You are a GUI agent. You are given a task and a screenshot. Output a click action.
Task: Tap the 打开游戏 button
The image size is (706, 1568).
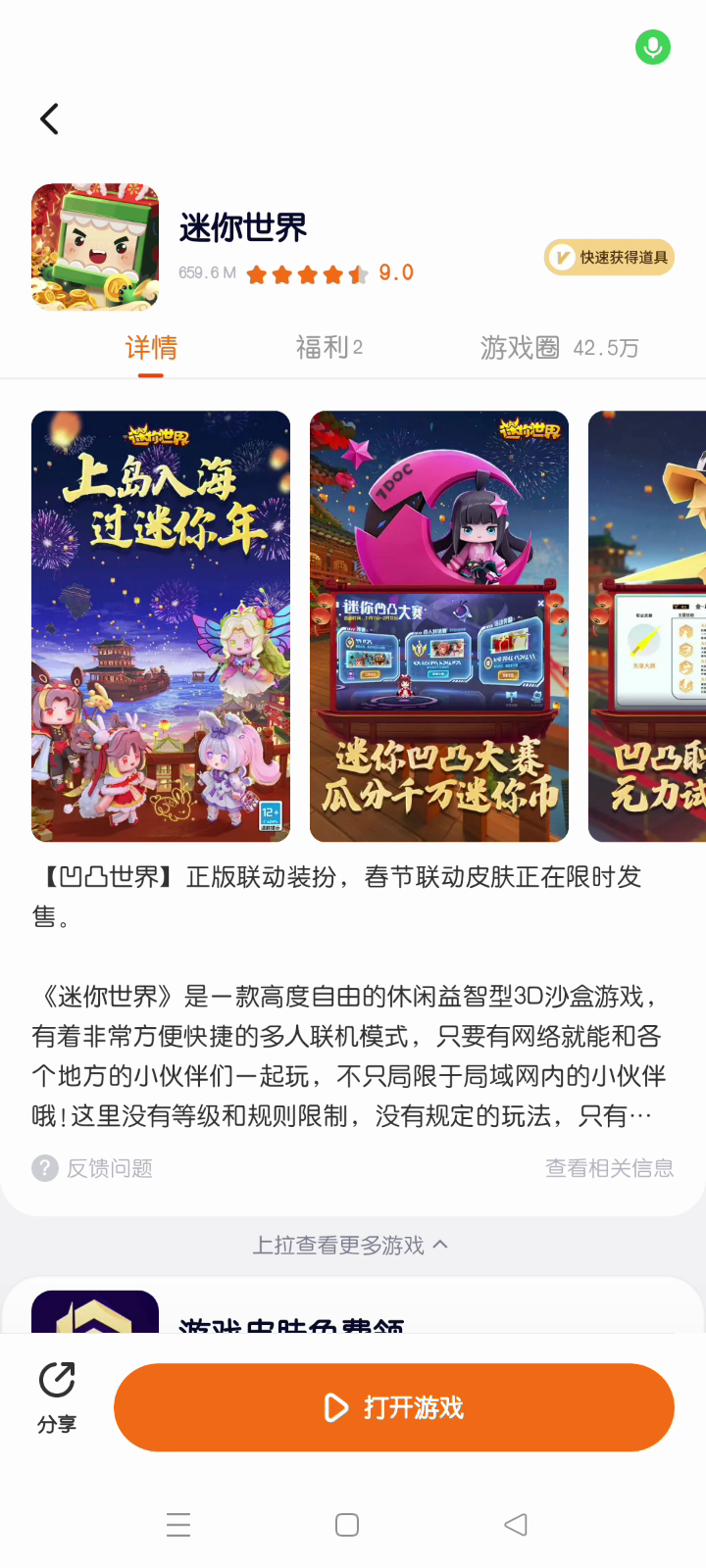(x=394, y=1407)
